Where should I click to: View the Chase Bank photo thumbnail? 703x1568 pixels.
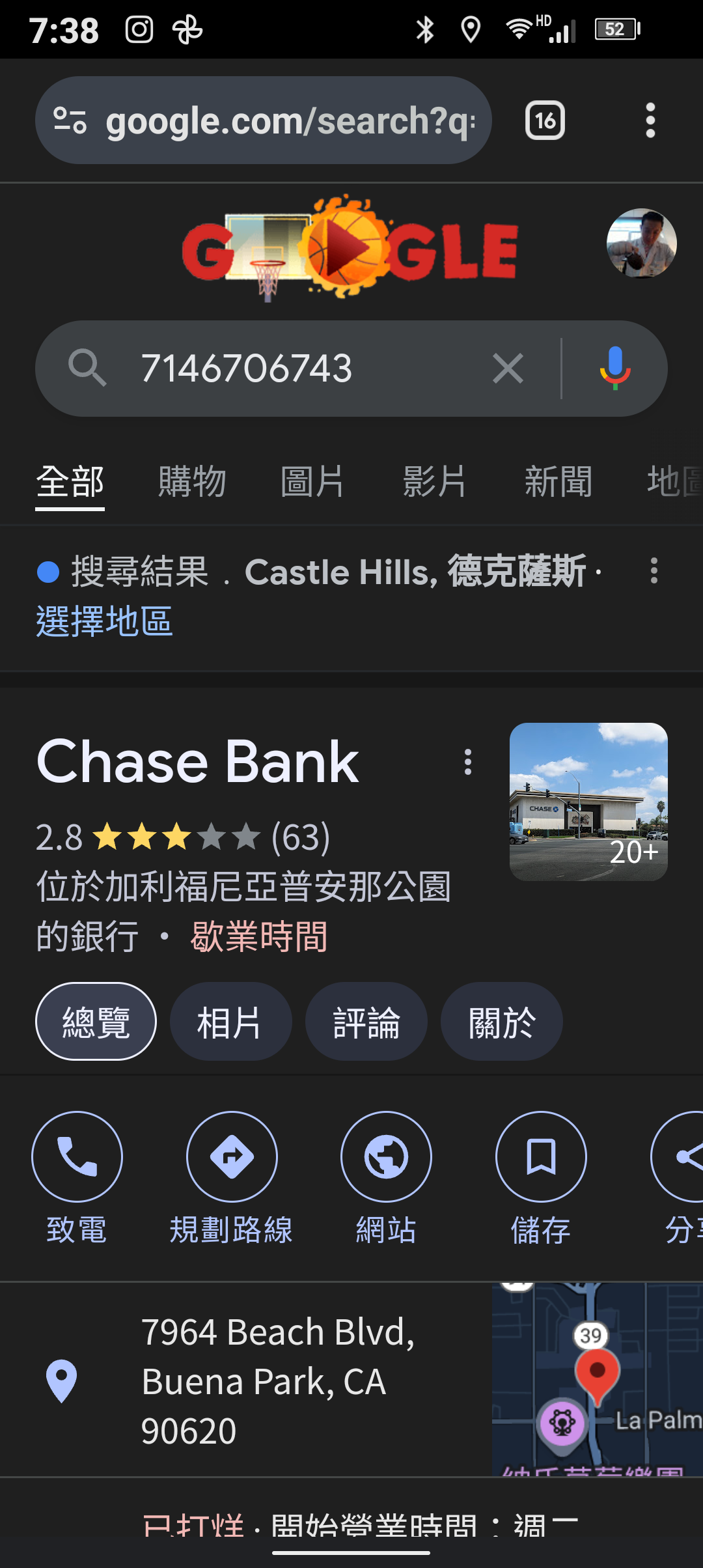point(588,802)
